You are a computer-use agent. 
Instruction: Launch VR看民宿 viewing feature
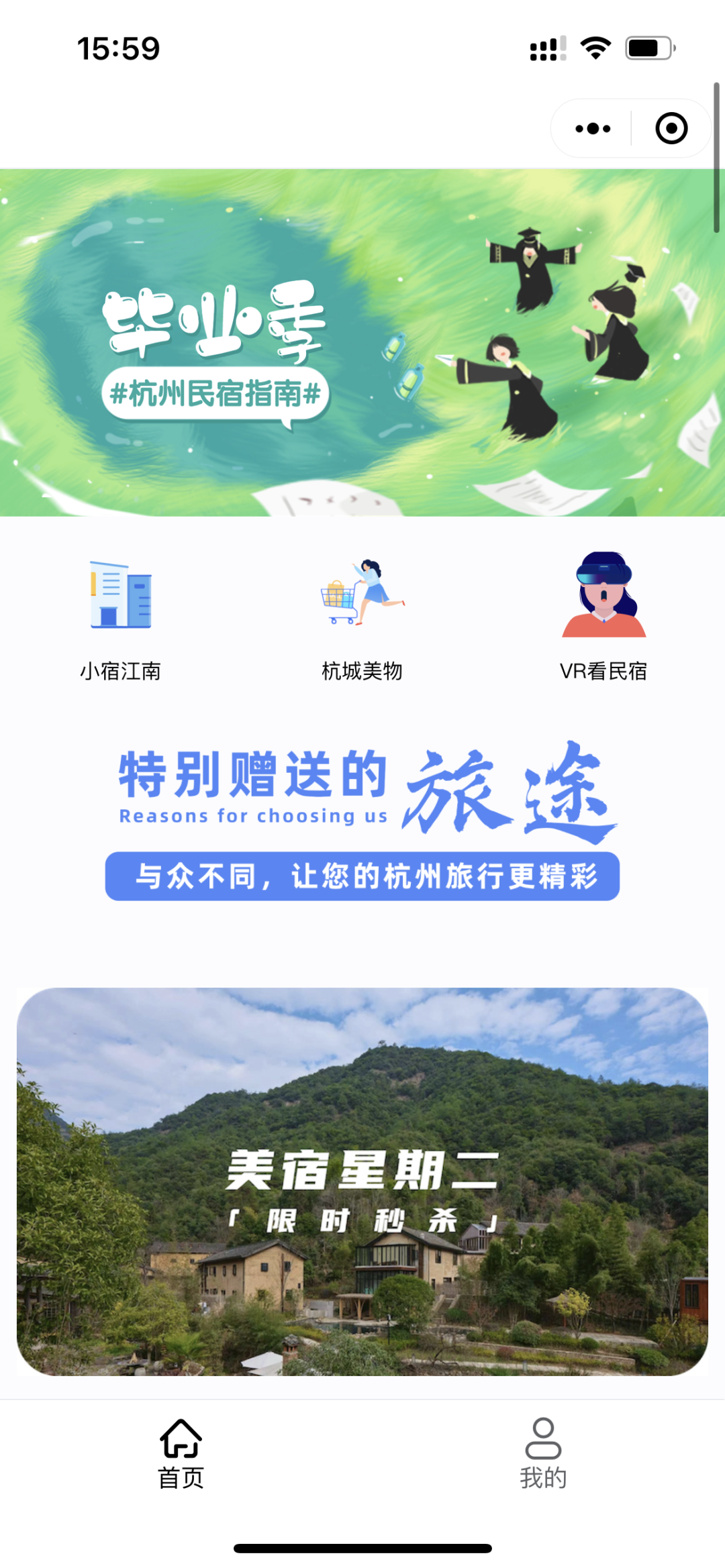click(603, 617)
